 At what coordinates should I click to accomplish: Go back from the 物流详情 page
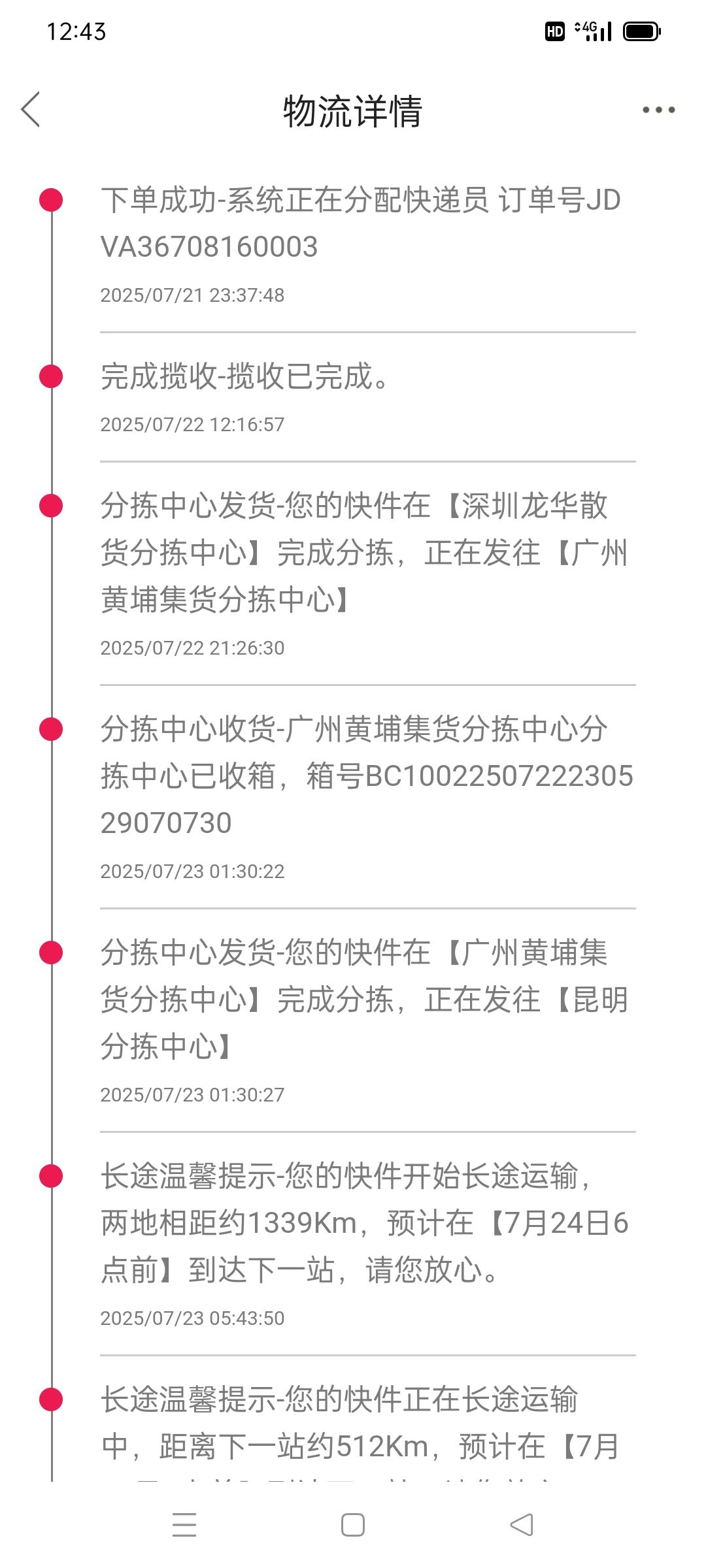[x=31, y=109]
